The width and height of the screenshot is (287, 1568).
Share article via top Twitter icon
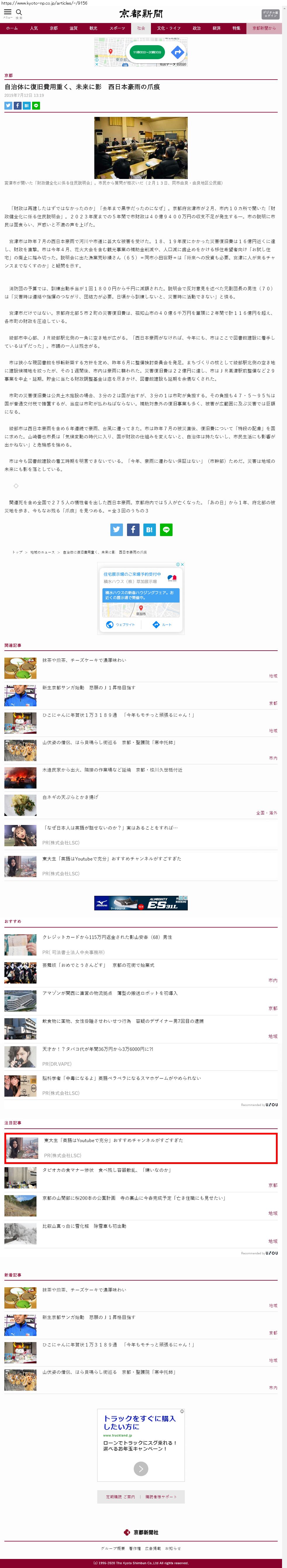(8, 106)
